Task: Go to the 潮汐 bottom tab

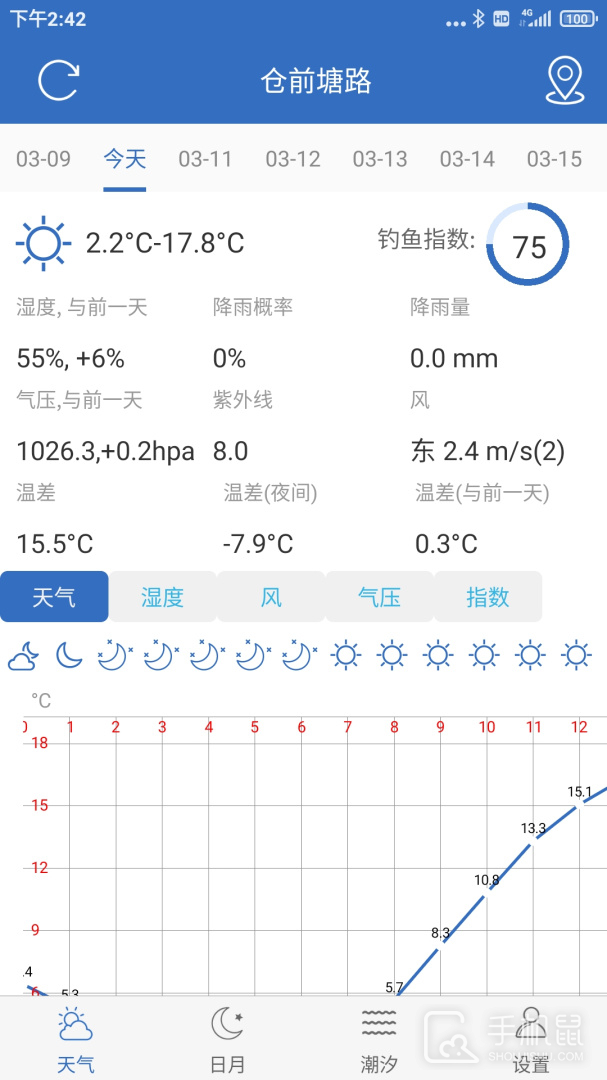Action: pos(379,1039)
